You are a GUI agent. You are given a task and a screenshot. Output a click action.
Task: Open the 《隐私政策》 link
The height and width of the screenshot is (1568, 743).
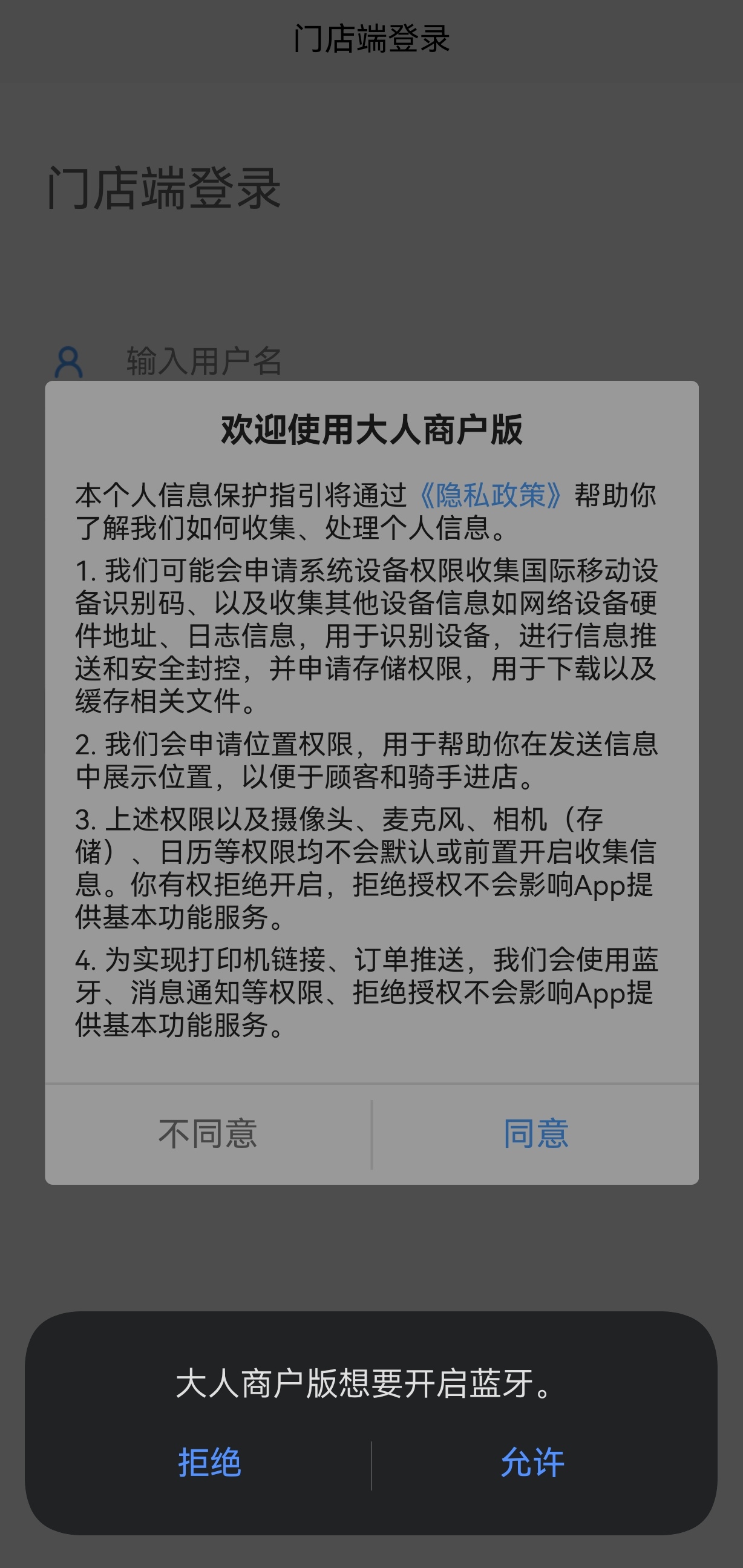tap(491, 495)
